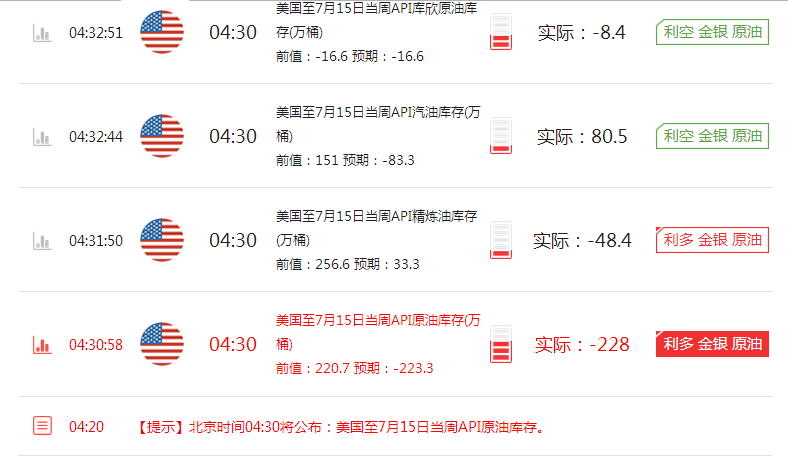Open chart icon for API库欣原油库存 row

tap(42, 33)
